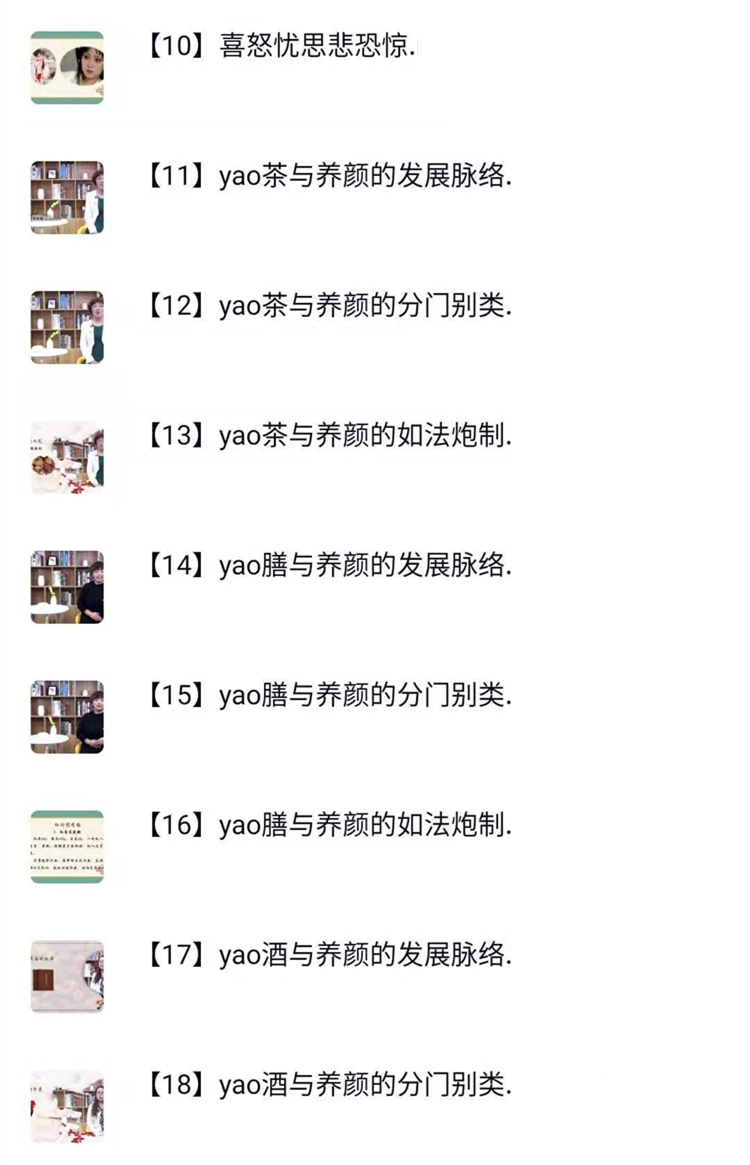Play lesson 13 yao茶与养颜的如法炮制
Image resolution: width=750 pixels, height=1165 pixels.
point(330,436)
